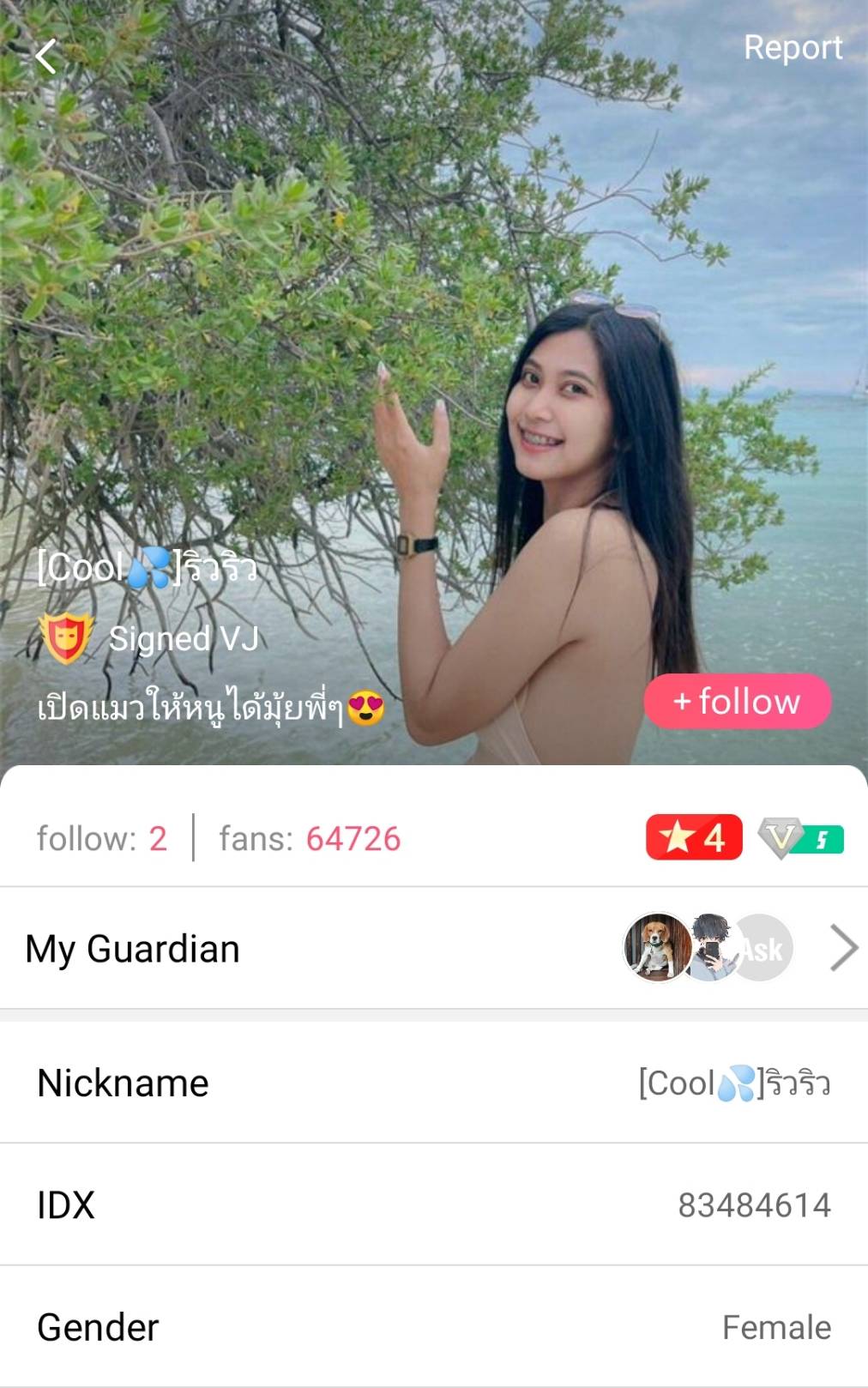Go back using the top-left arrow

pos(45,57)
